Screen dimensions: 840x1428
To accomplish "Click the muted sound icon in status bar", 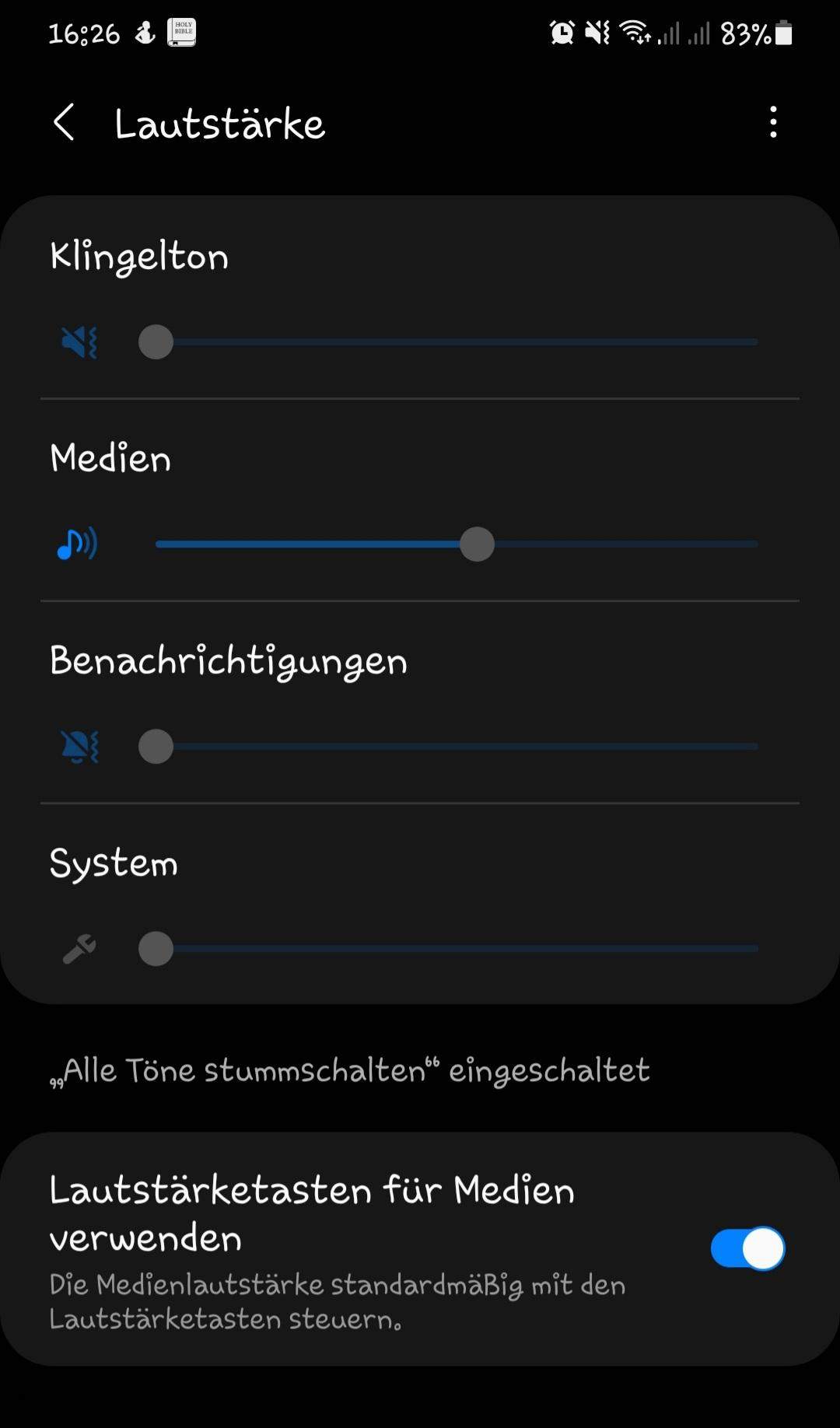I will (x=597, y=31).
